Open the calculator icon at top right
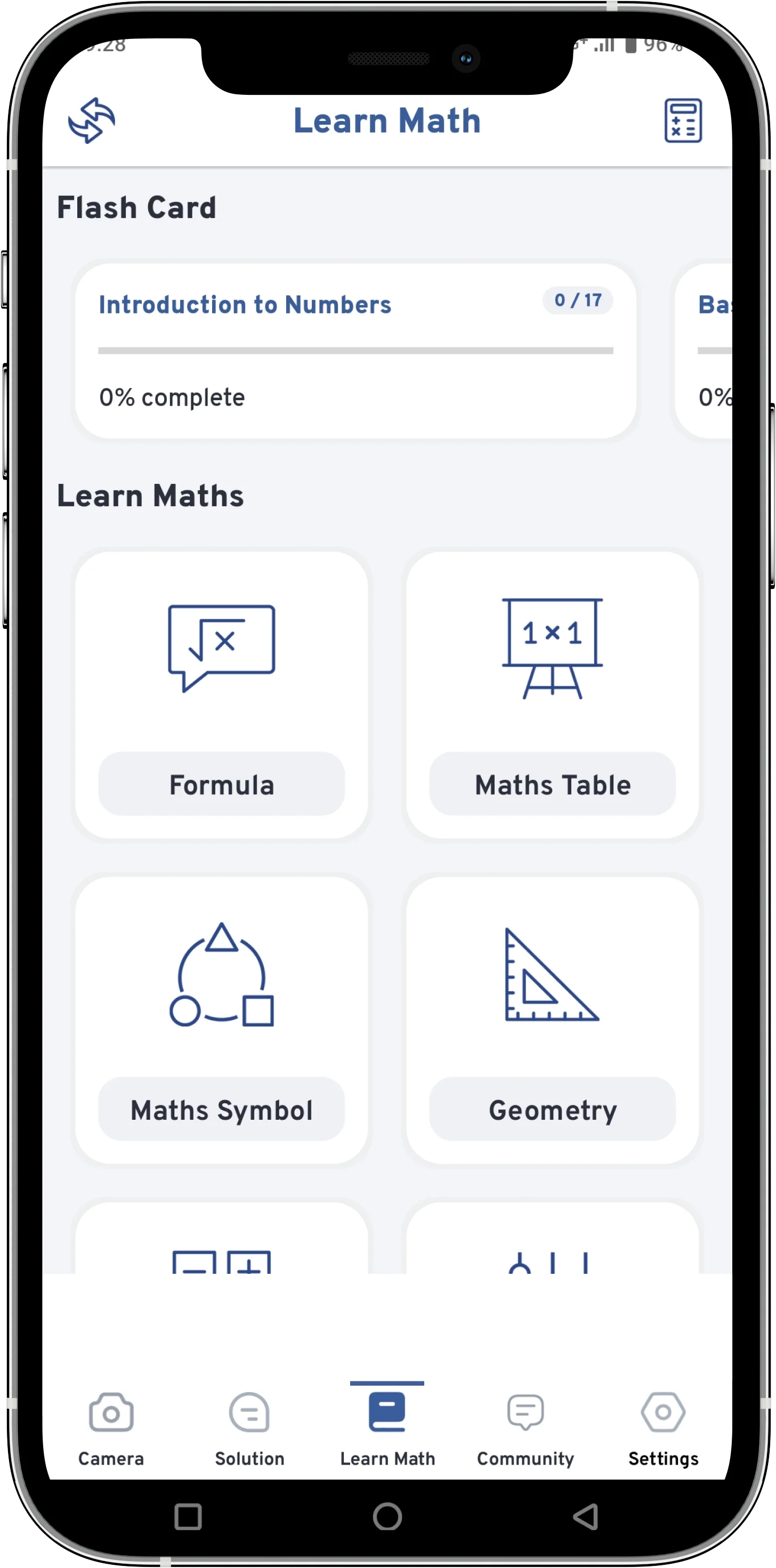Image resolution: width=776 pixels, height=1568 pixels. coord(682,120)
